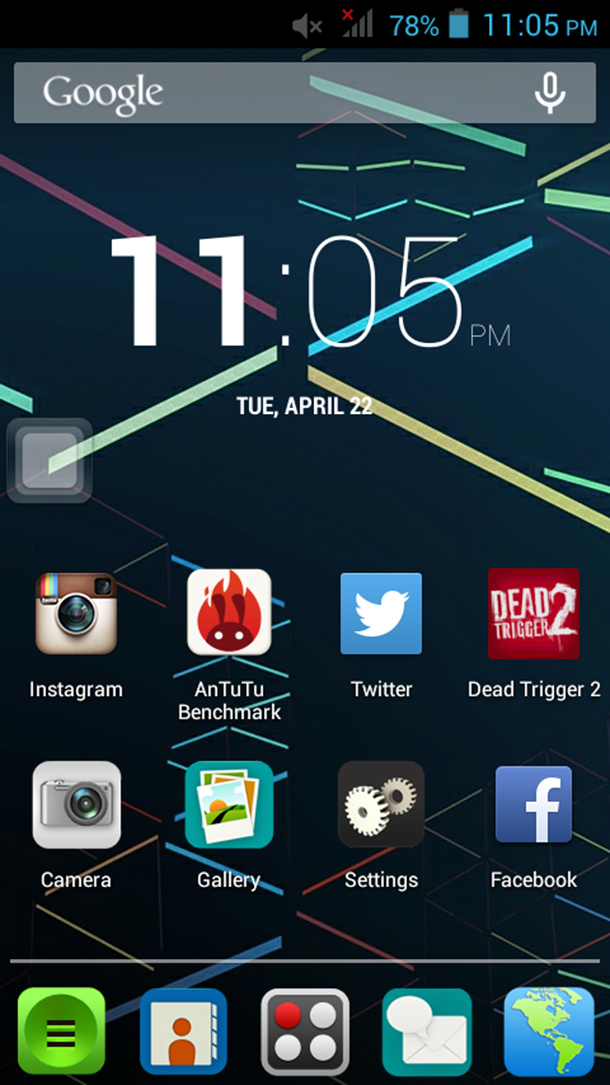Open the green menu icon in dock
Screen dimensions: 610x1085
(61, 1031)
